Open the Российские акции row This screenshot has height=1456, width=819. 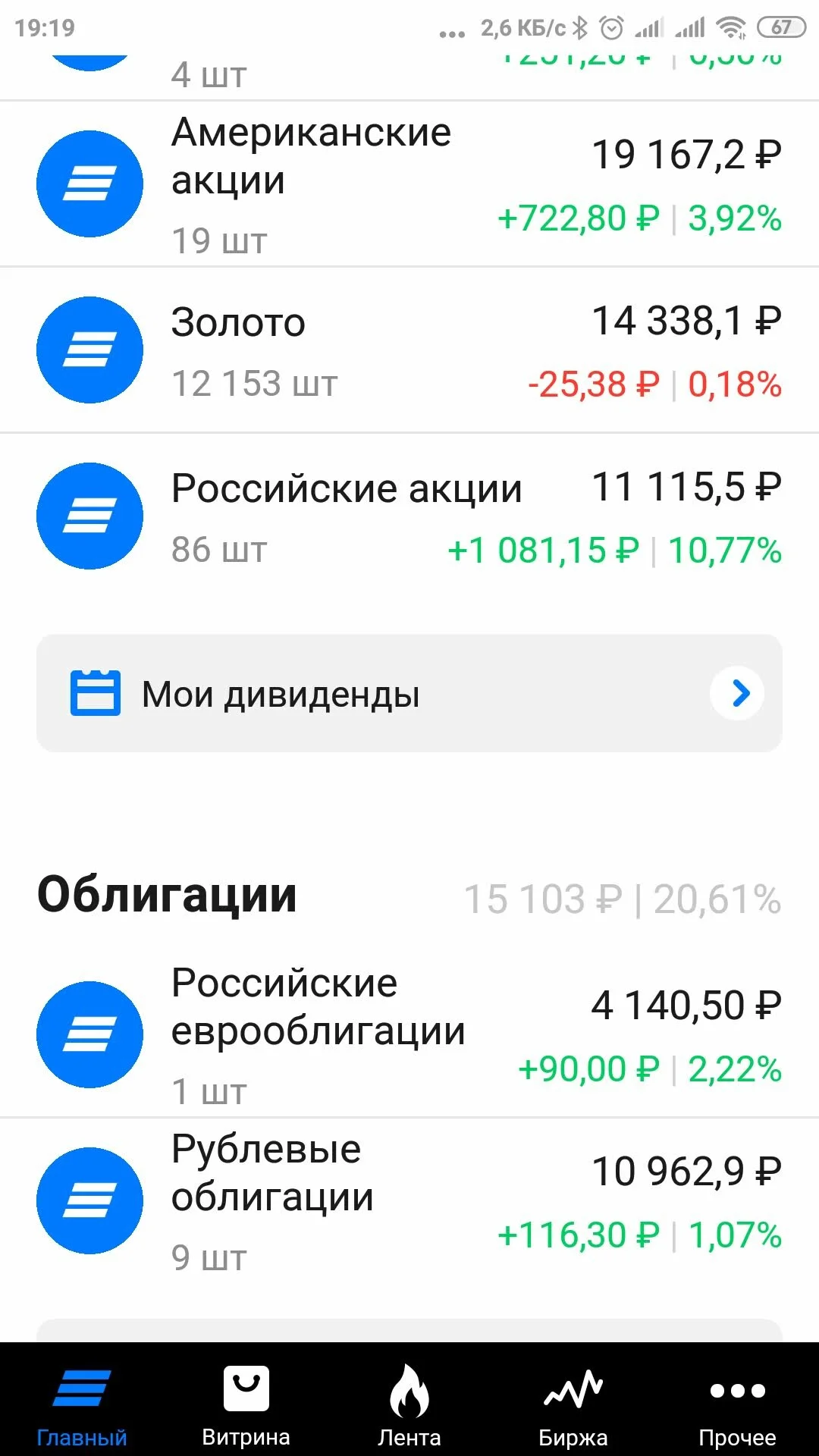click(409, 516)
